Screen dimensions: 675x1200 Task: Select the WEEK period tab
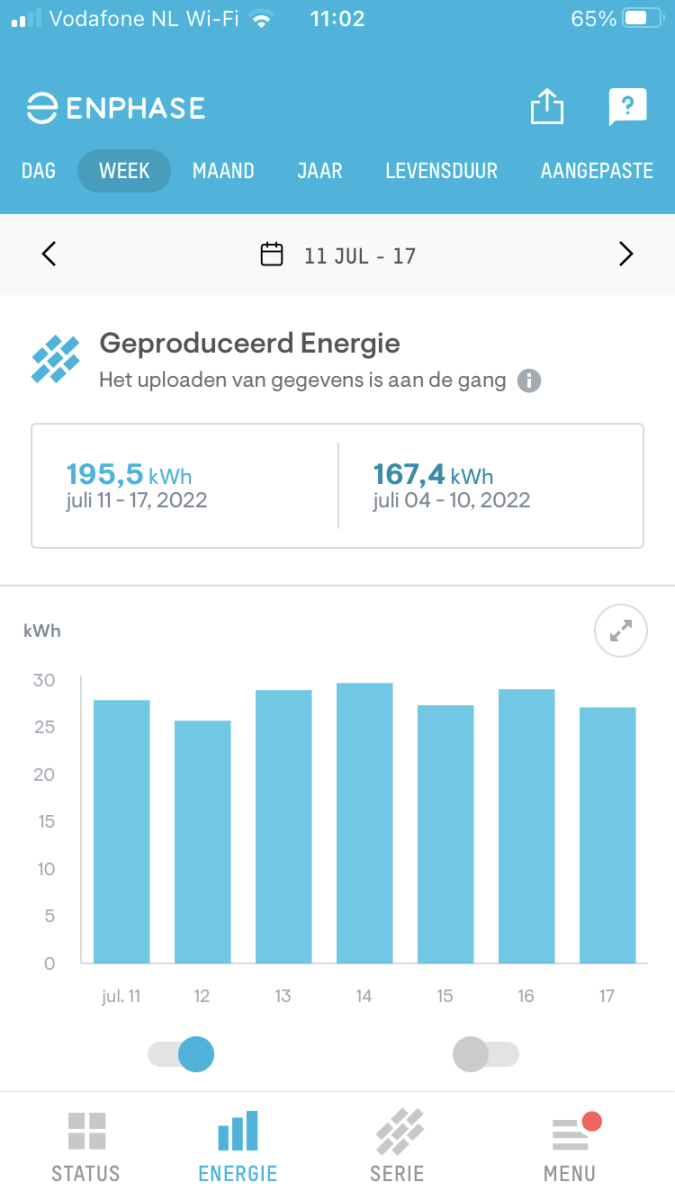tap(124, 171)
